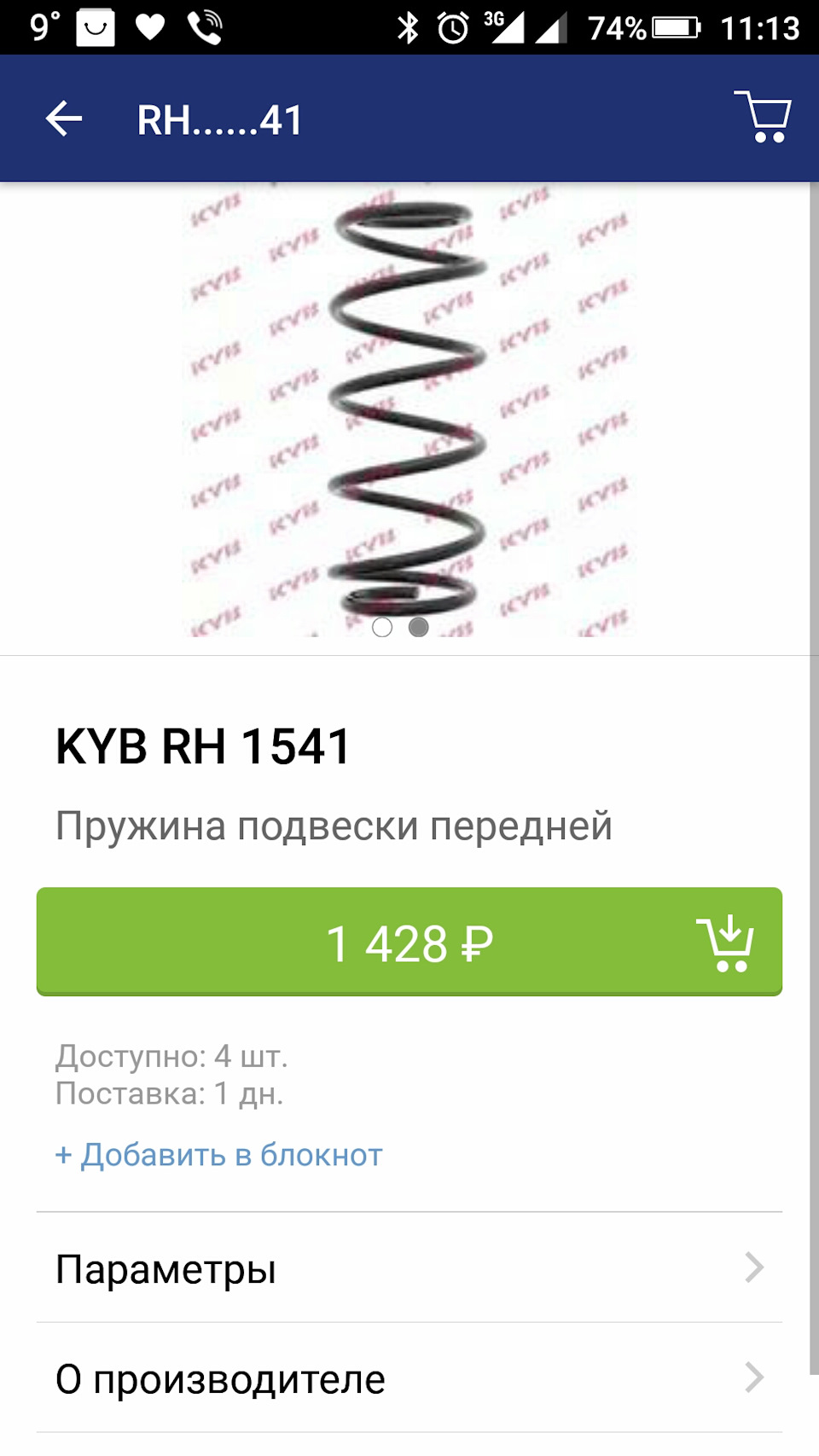This screenshot has width=819, height=1456.
Task: Tap the heart notification icon in status bar
Action: 149,26
